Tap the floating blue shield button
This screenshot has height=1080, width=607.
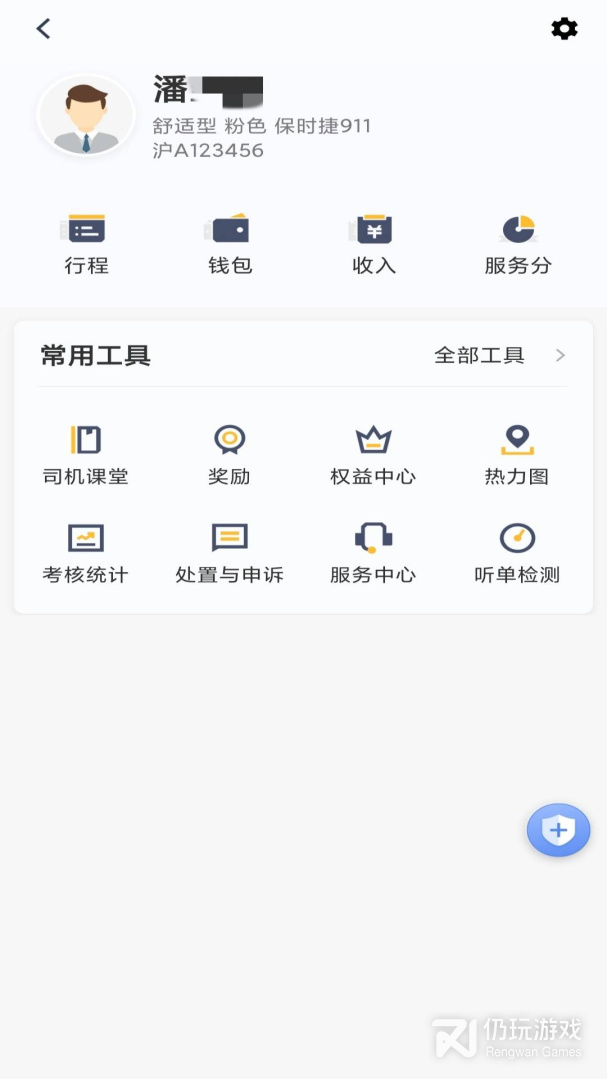(558, 830)
